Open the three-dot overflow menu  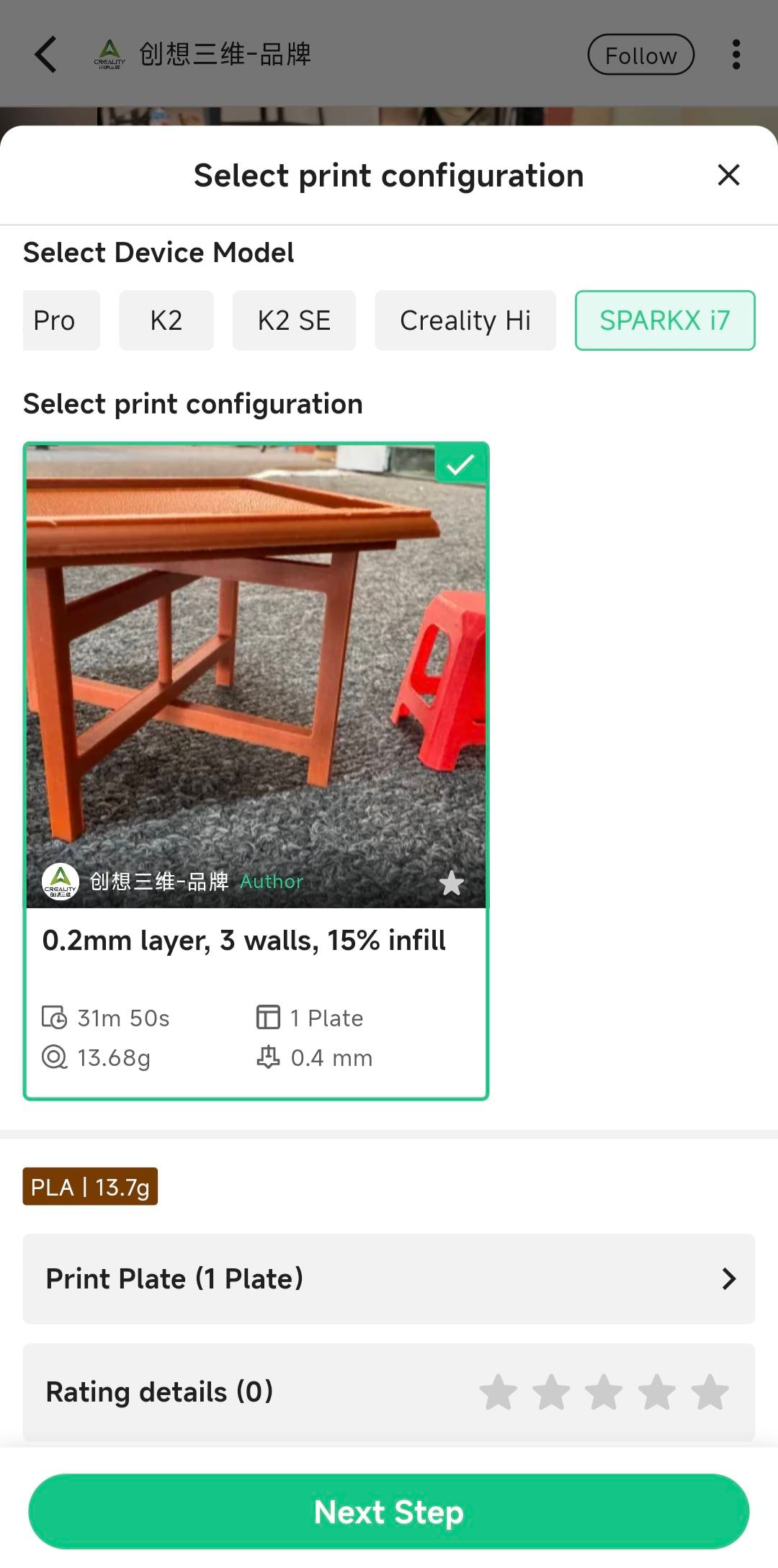[x=735, y=55]
